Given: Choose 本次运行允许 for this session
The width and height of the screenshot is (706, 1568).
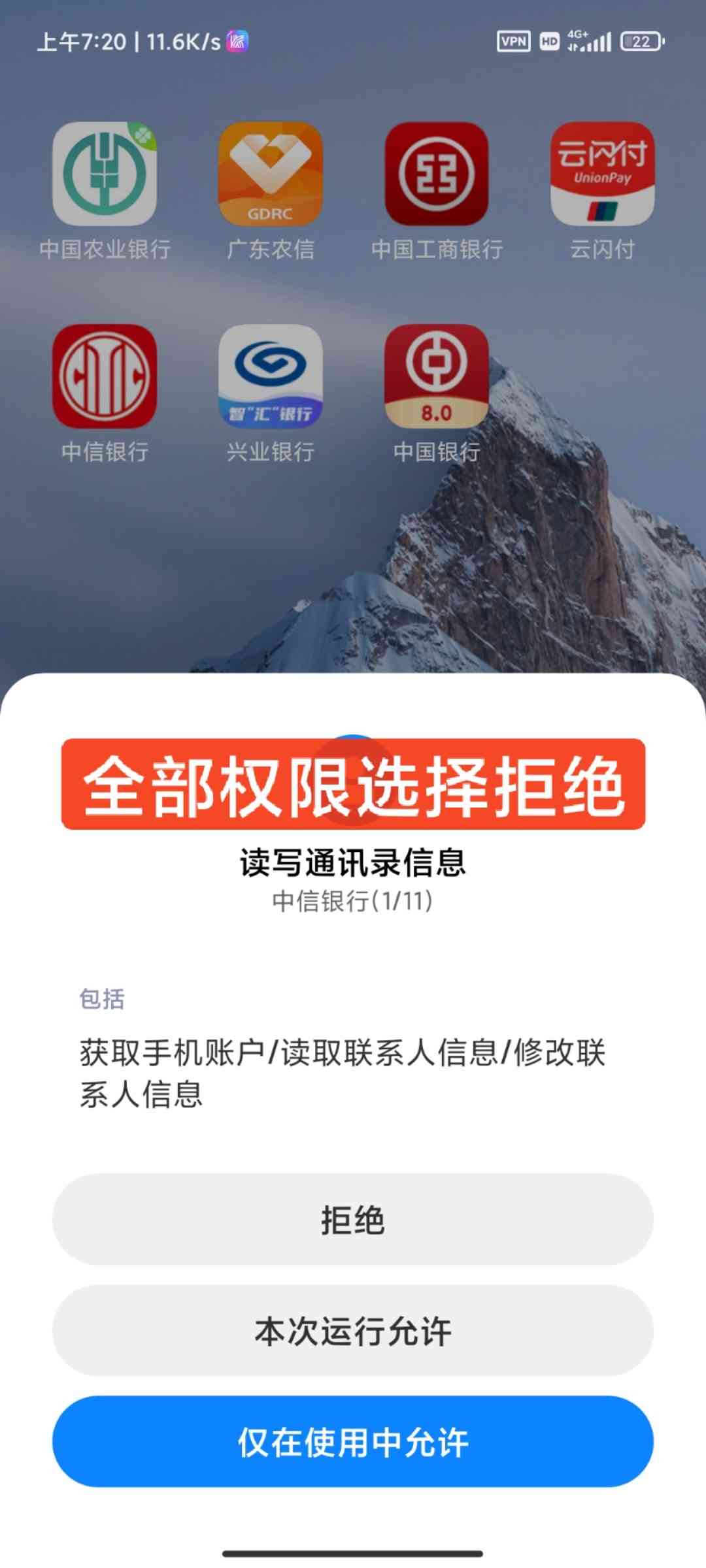Looking at the screenshot, I should coord(353,1331).
